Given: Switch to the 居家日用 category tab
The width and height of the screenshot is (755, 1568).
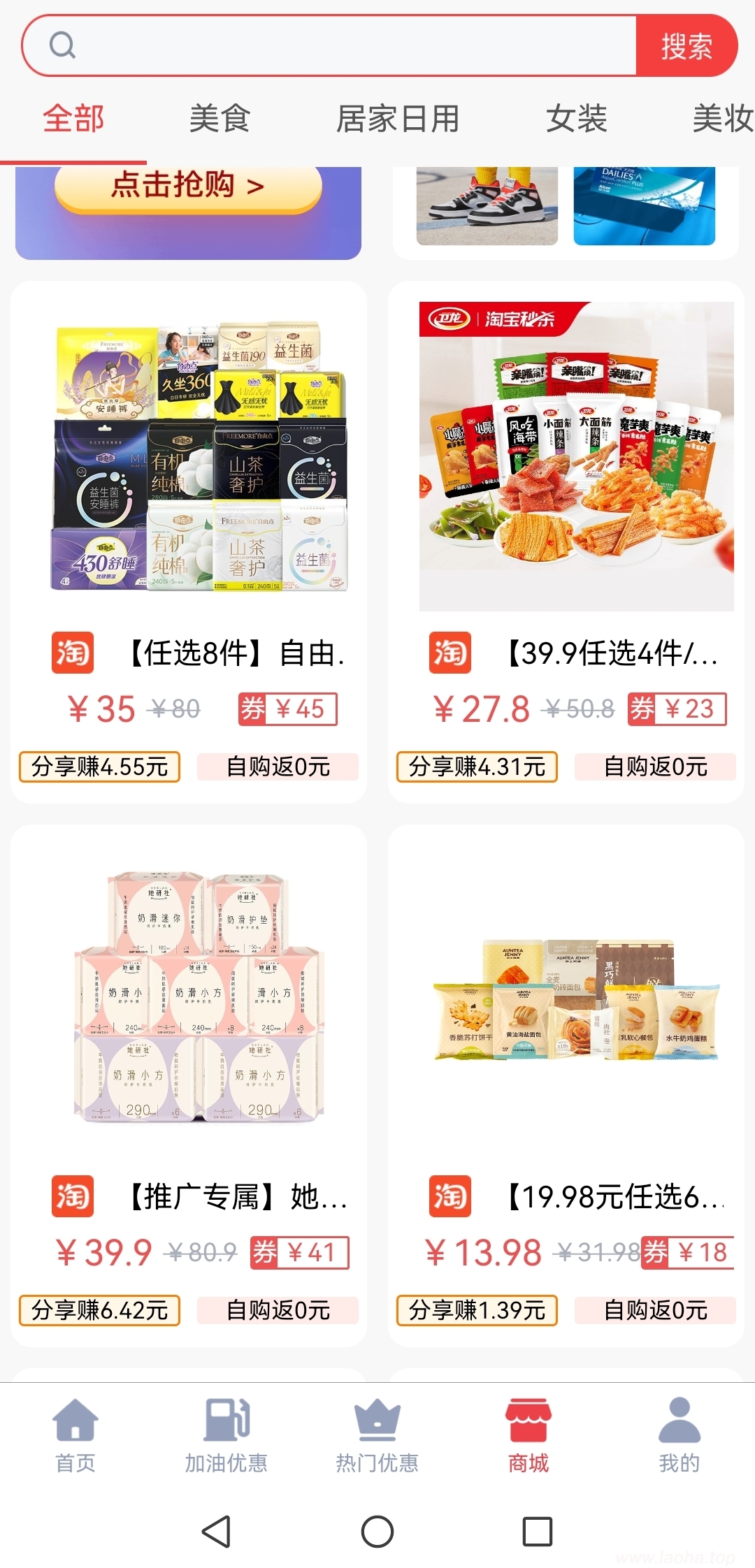Looking at the screenshot, I should [398, 118].
